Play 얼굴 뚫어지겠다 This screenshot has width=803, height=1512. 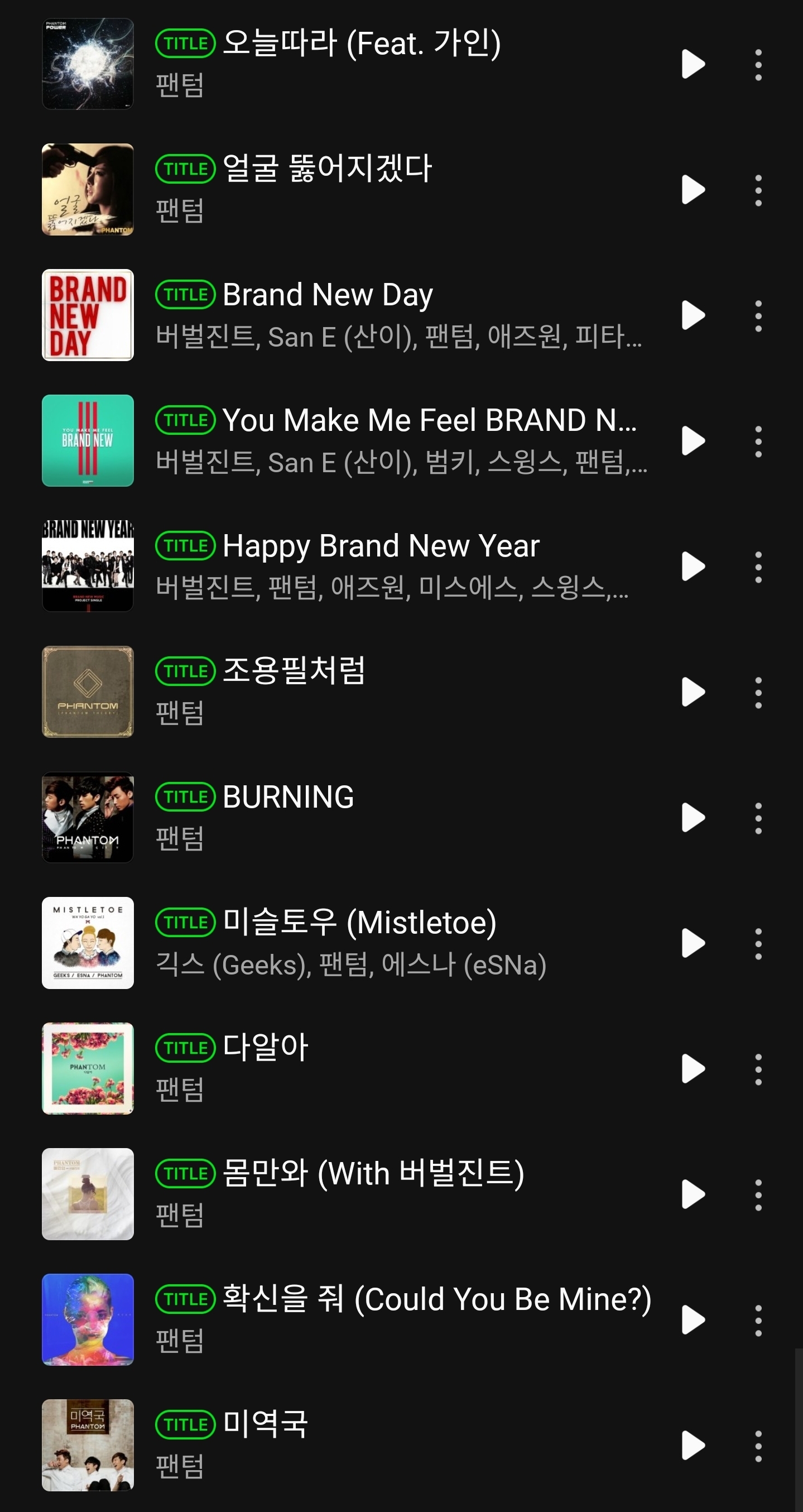point(693,190)
